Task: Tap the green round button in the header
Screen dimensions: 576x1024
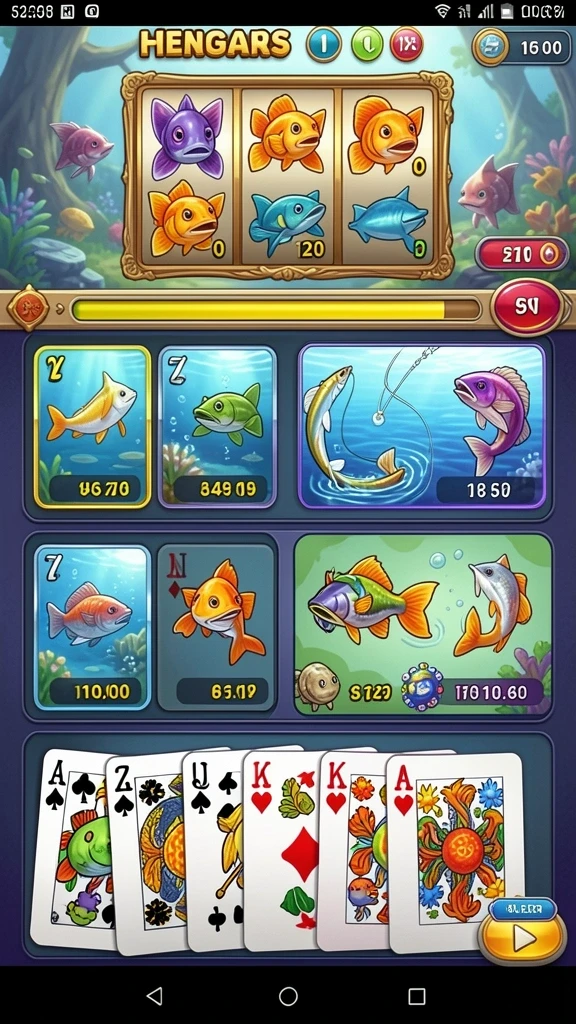Action: click(367, 44)
